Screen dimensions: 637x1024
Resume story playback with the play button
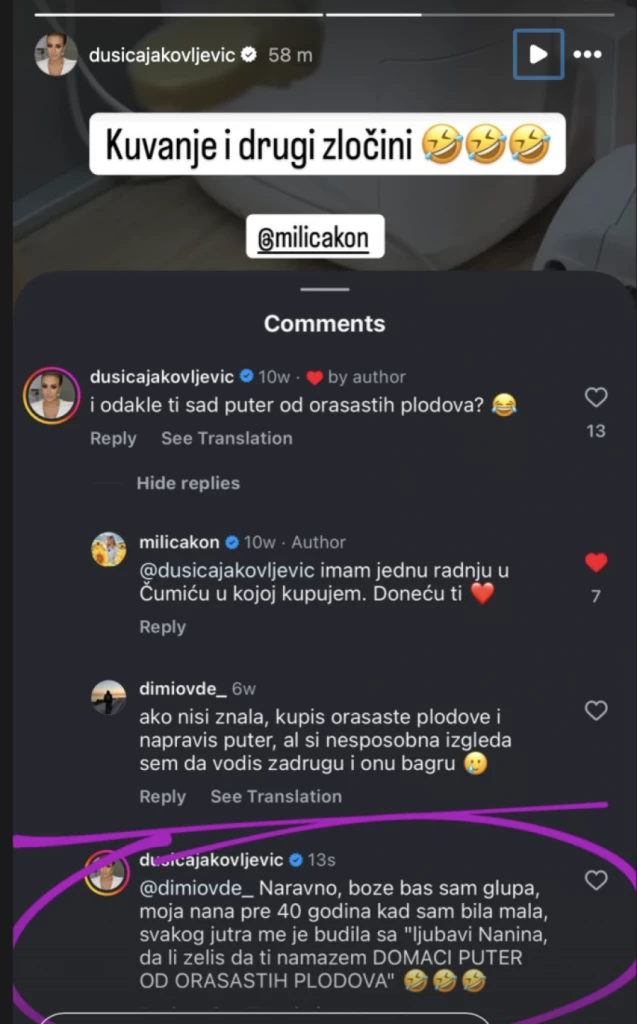point(538,54)
